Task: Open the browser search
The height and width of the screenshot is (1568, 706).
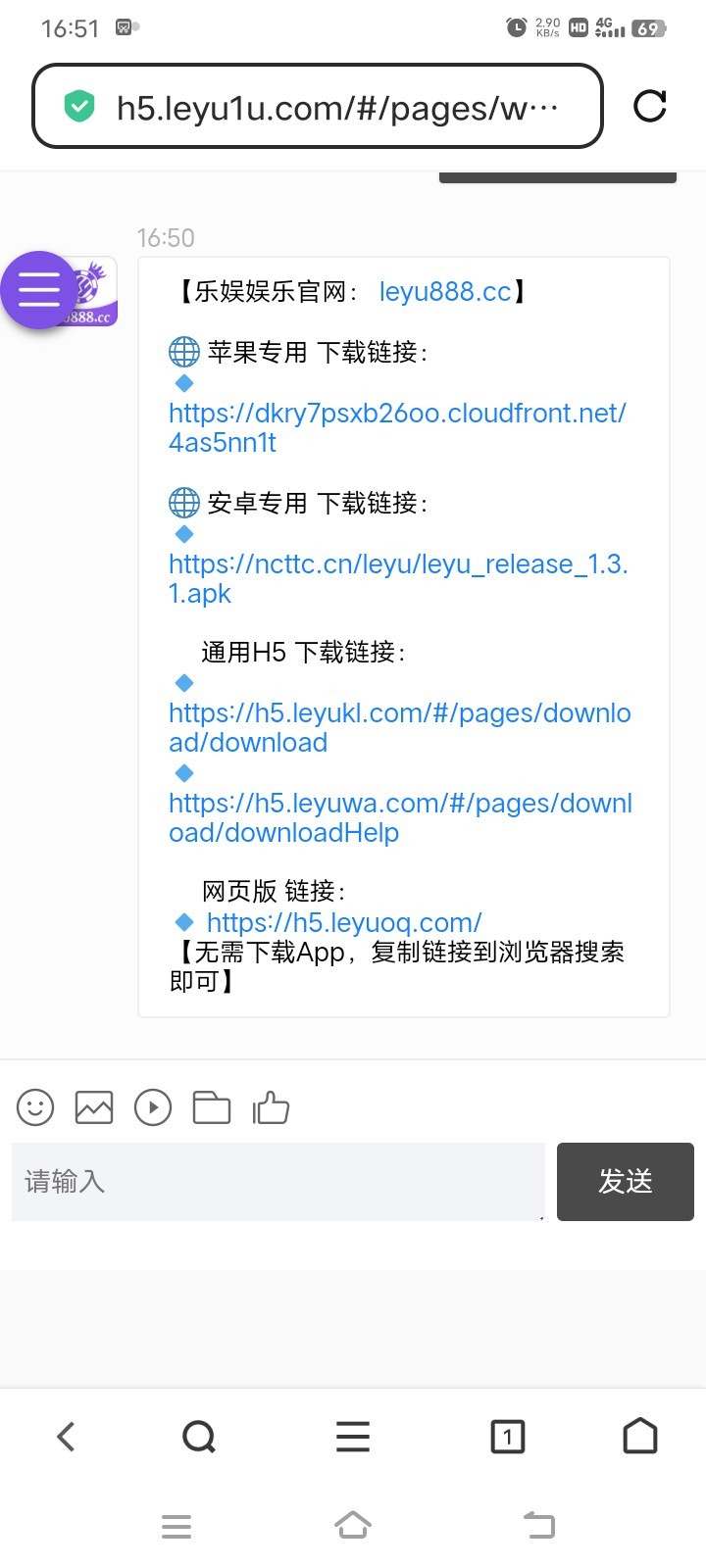Action: pyautogui.click(x=199, y=1437)
